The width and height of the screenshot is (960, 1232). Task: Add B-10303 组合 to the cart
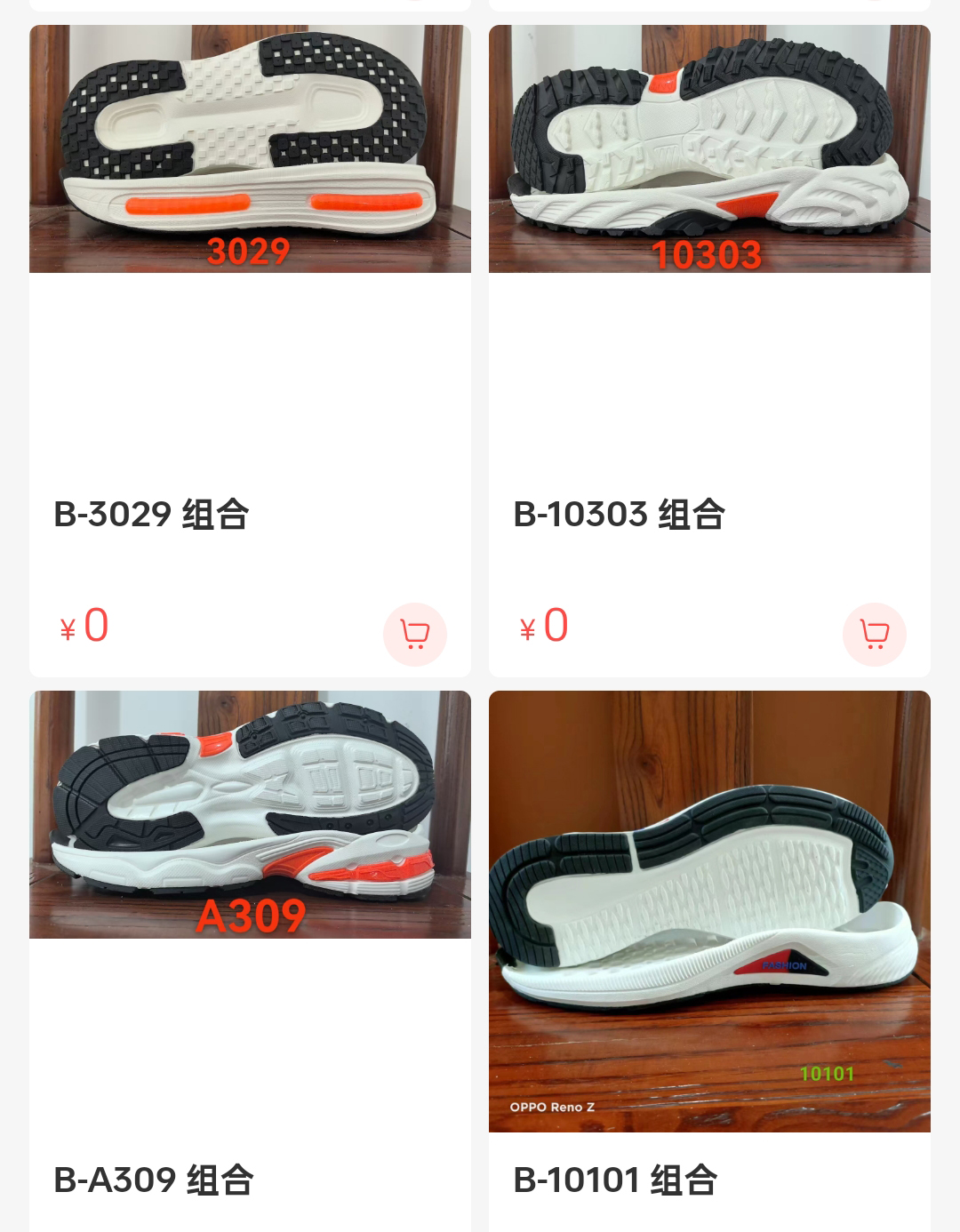(874, 634)
